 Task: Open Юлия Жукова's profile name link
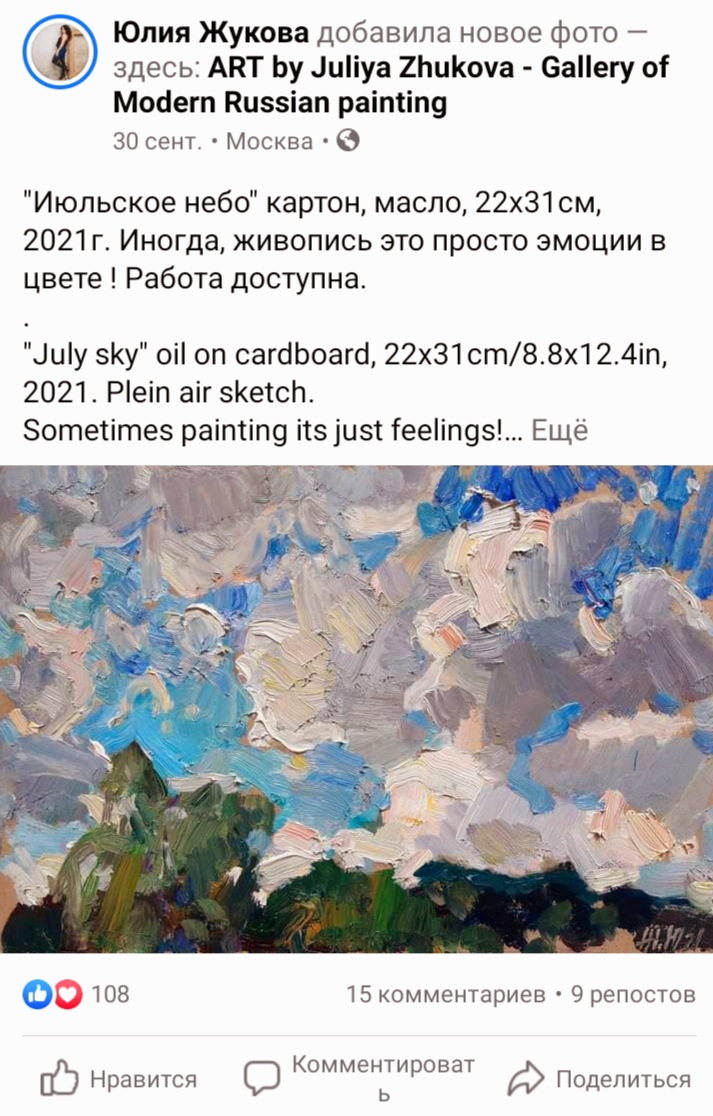[211, 34]
